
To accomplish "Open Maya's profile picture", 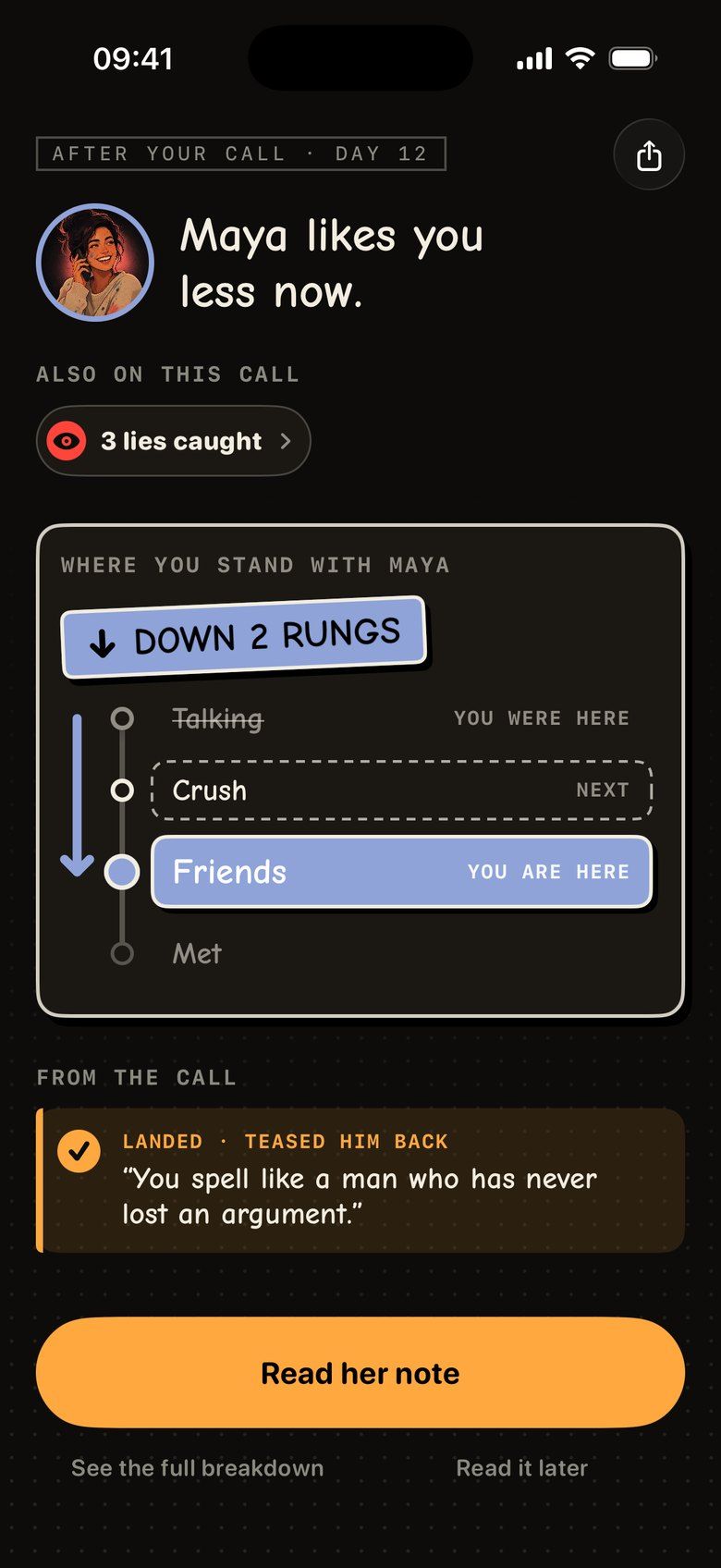I will coord(95,263).
